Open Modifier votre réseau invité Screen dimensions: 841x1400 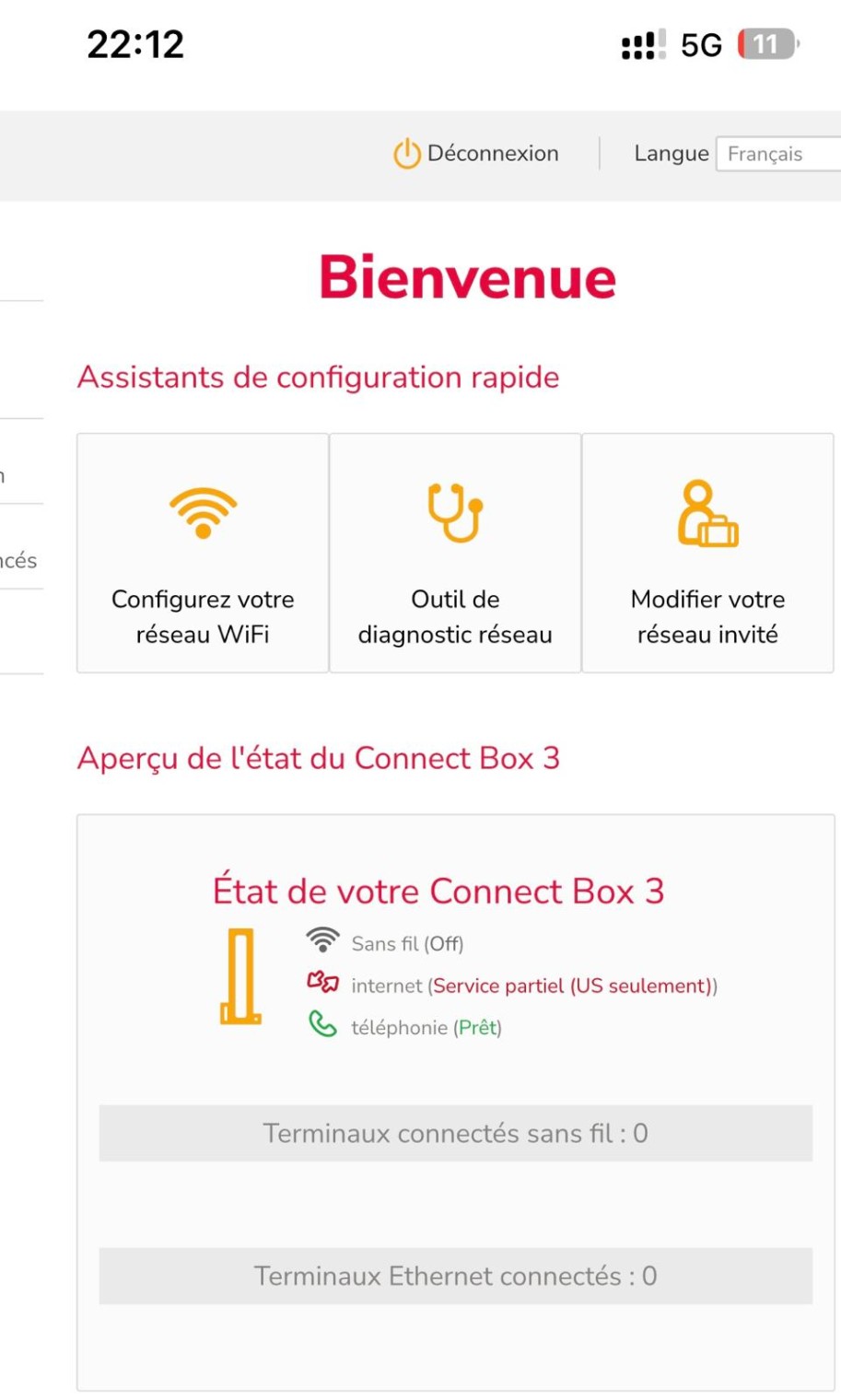[707, 554]
